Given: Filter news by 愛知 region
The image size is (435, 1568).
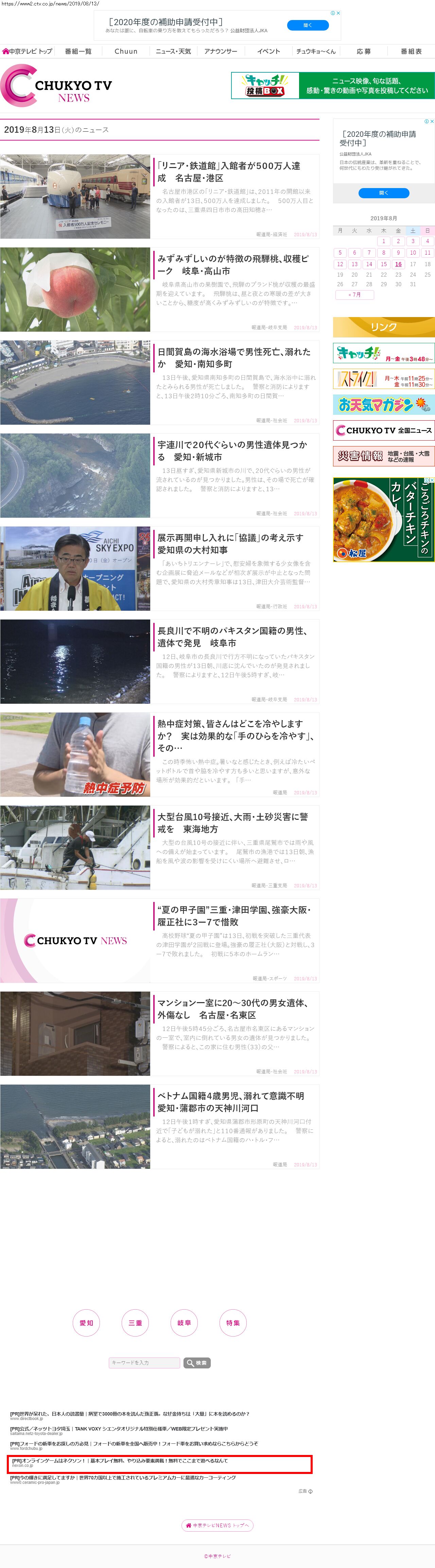Looking at the screenshot, I should (86, 1323).
